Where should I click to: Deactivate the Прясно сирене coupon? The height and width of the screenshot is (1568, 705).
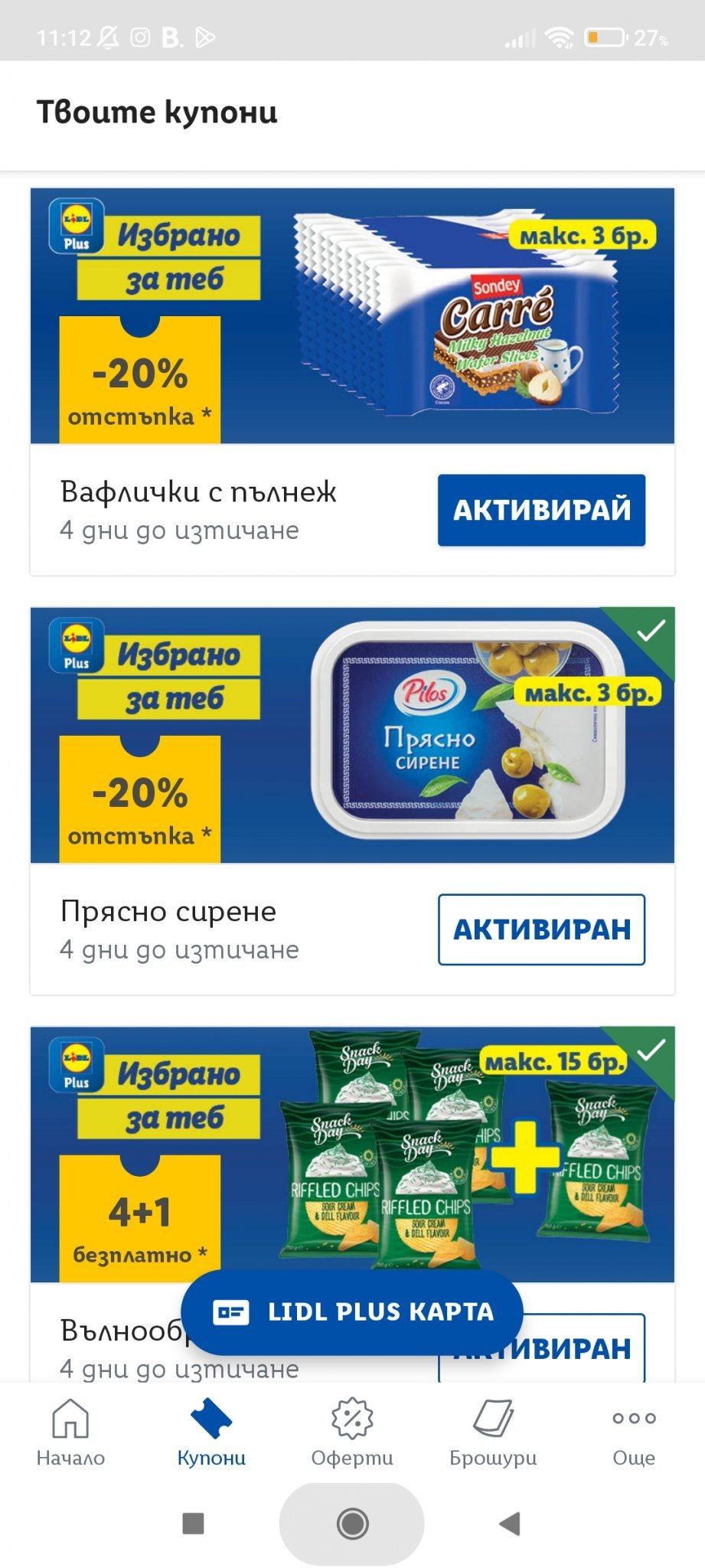pyautogui.click(x=541, y=929)
